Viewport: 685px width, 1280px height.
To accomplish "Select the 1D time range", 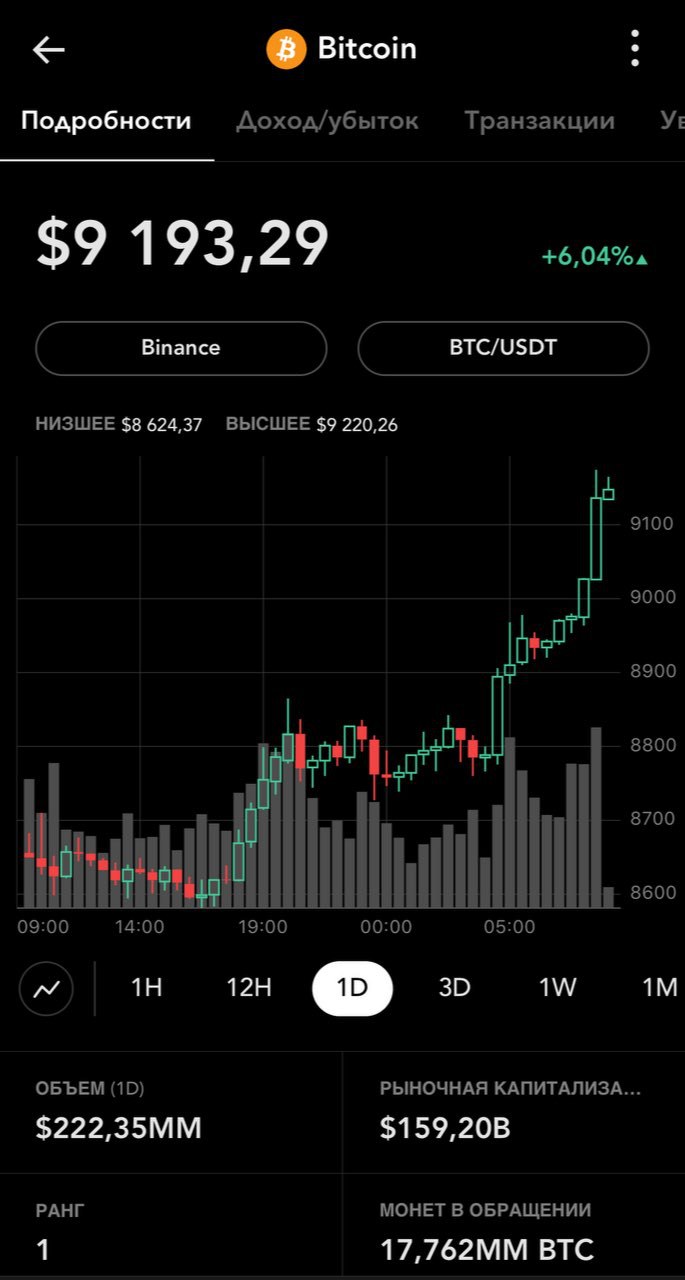I will (x=352, y=988).
